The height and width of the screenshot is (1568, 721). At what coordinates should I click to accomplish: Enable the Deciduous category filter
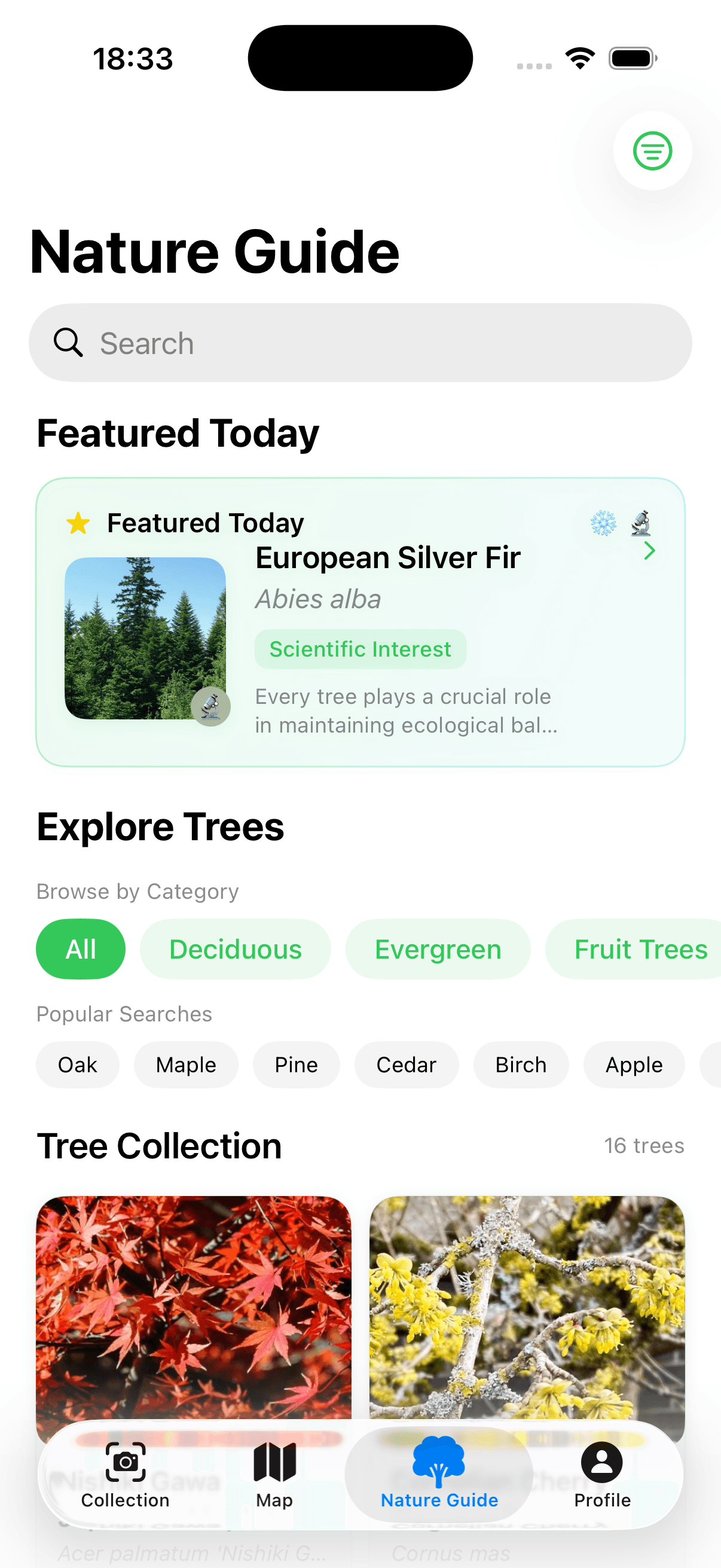(235, 948)
